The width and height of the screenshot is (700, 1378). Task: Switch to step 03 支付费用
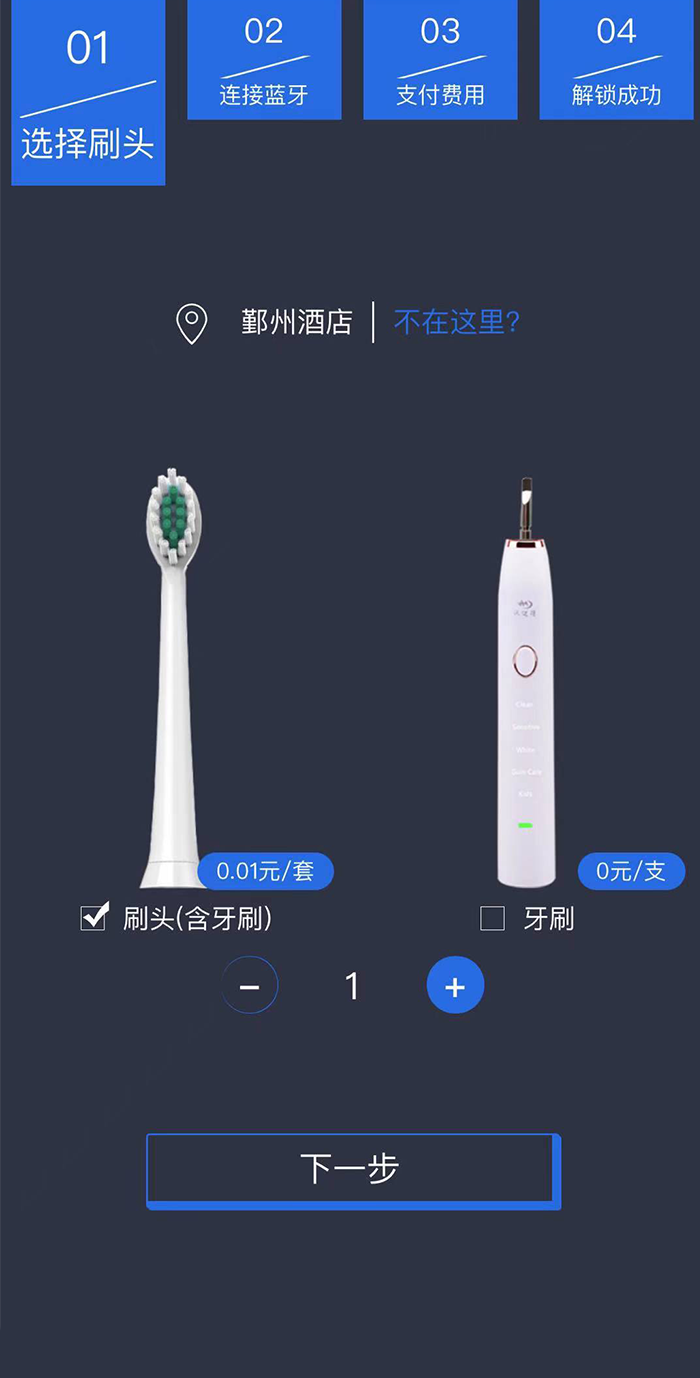[x=440, y=60]
